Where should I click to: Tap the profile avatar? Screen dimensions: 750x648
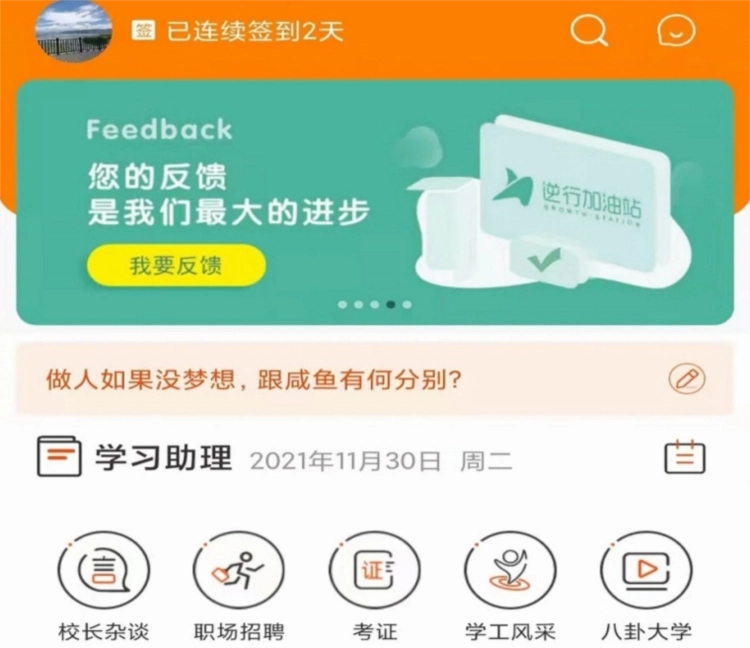coord(74,32)
